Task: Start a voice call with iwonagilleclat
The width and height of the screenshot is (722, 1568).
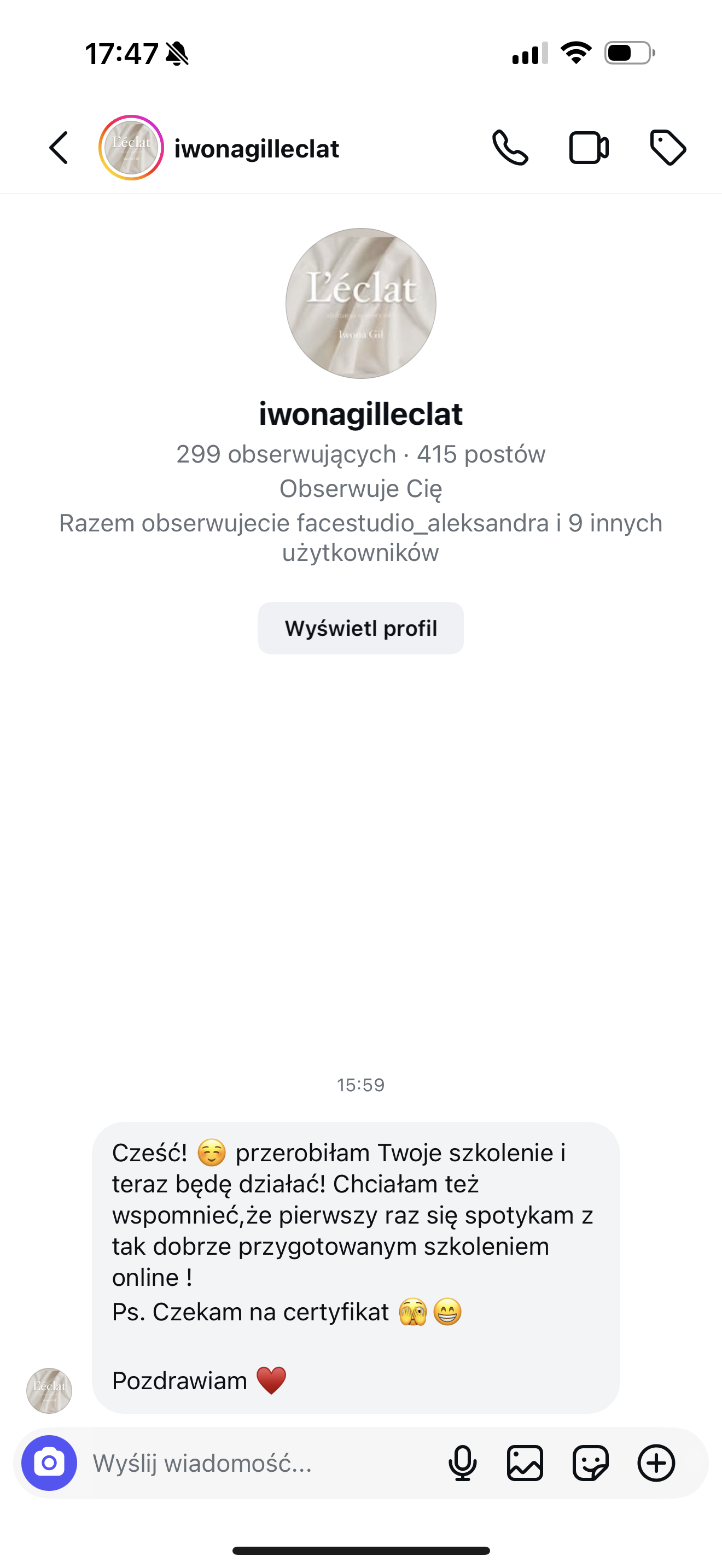Action: (x=510, y=148)
